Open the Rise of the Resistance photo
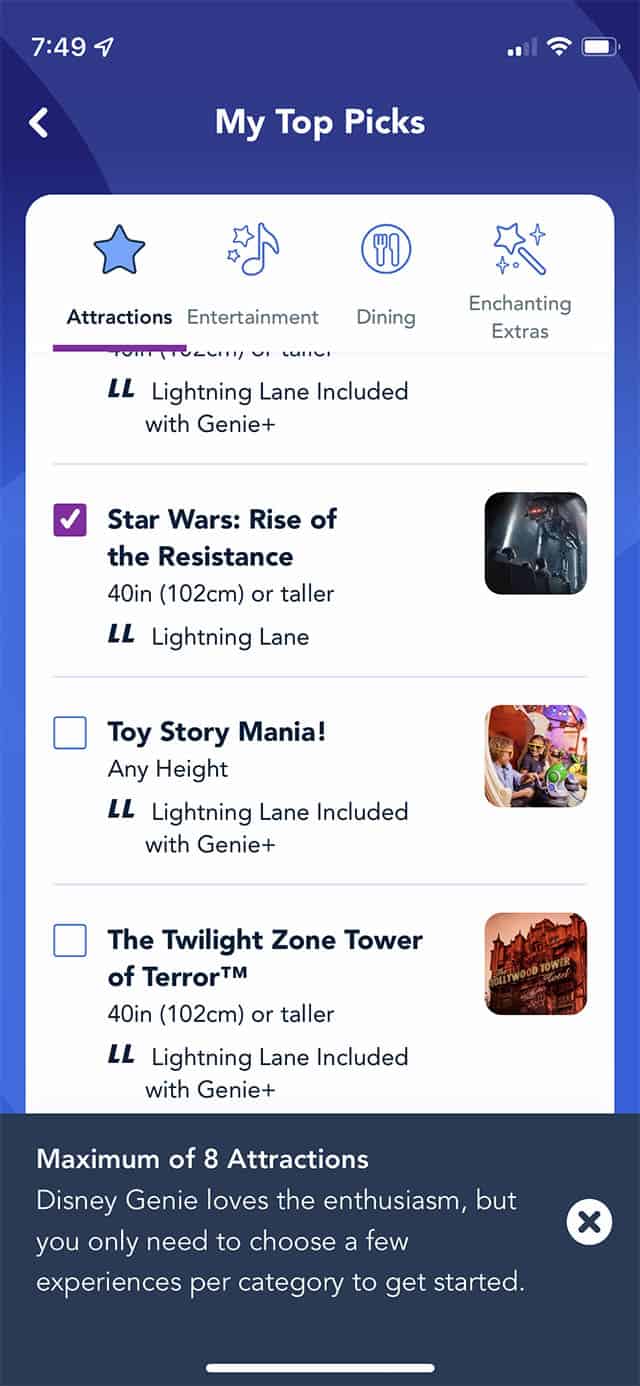The width and height of the screenshot is (640, 1386). (536, 543)
